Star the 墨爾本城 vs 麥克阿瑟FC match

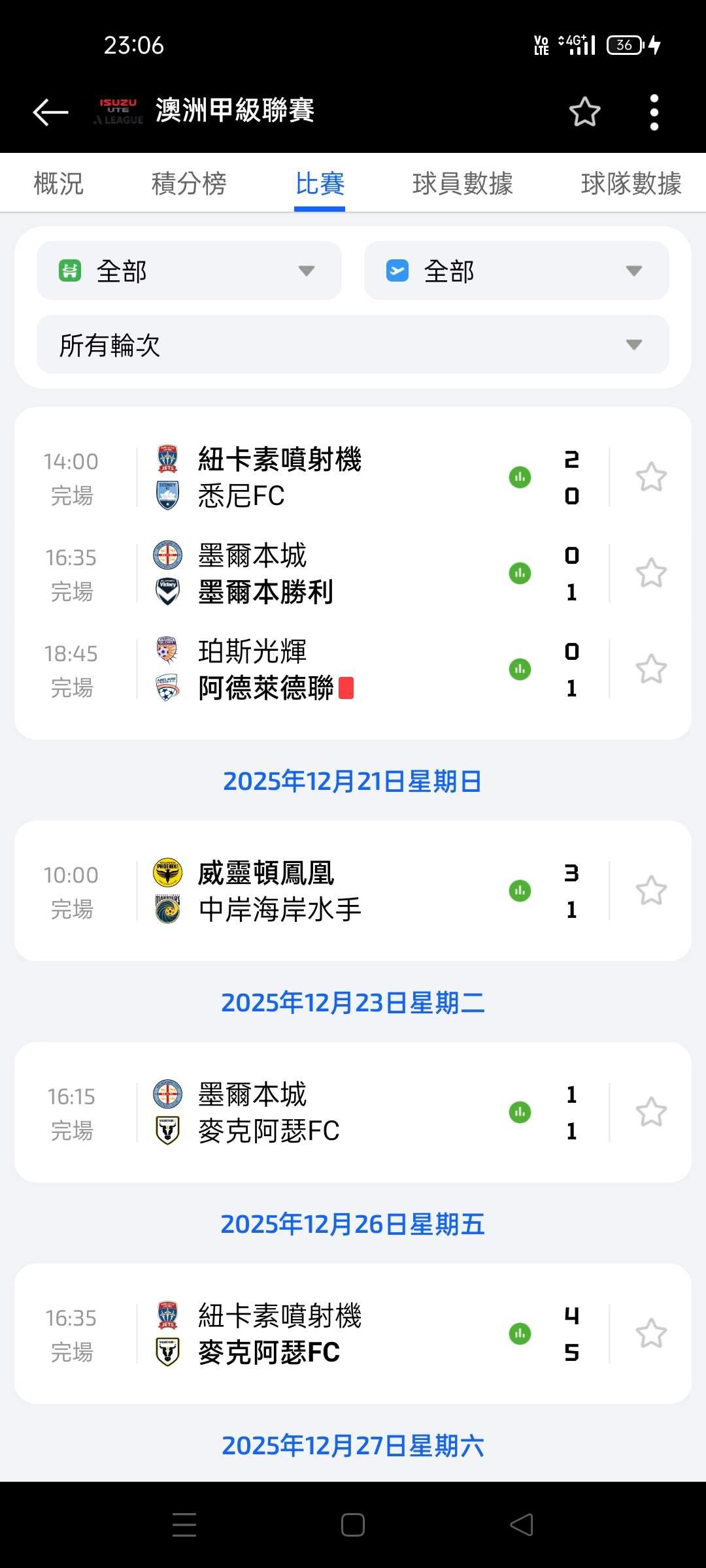[x=651, y=1113]
